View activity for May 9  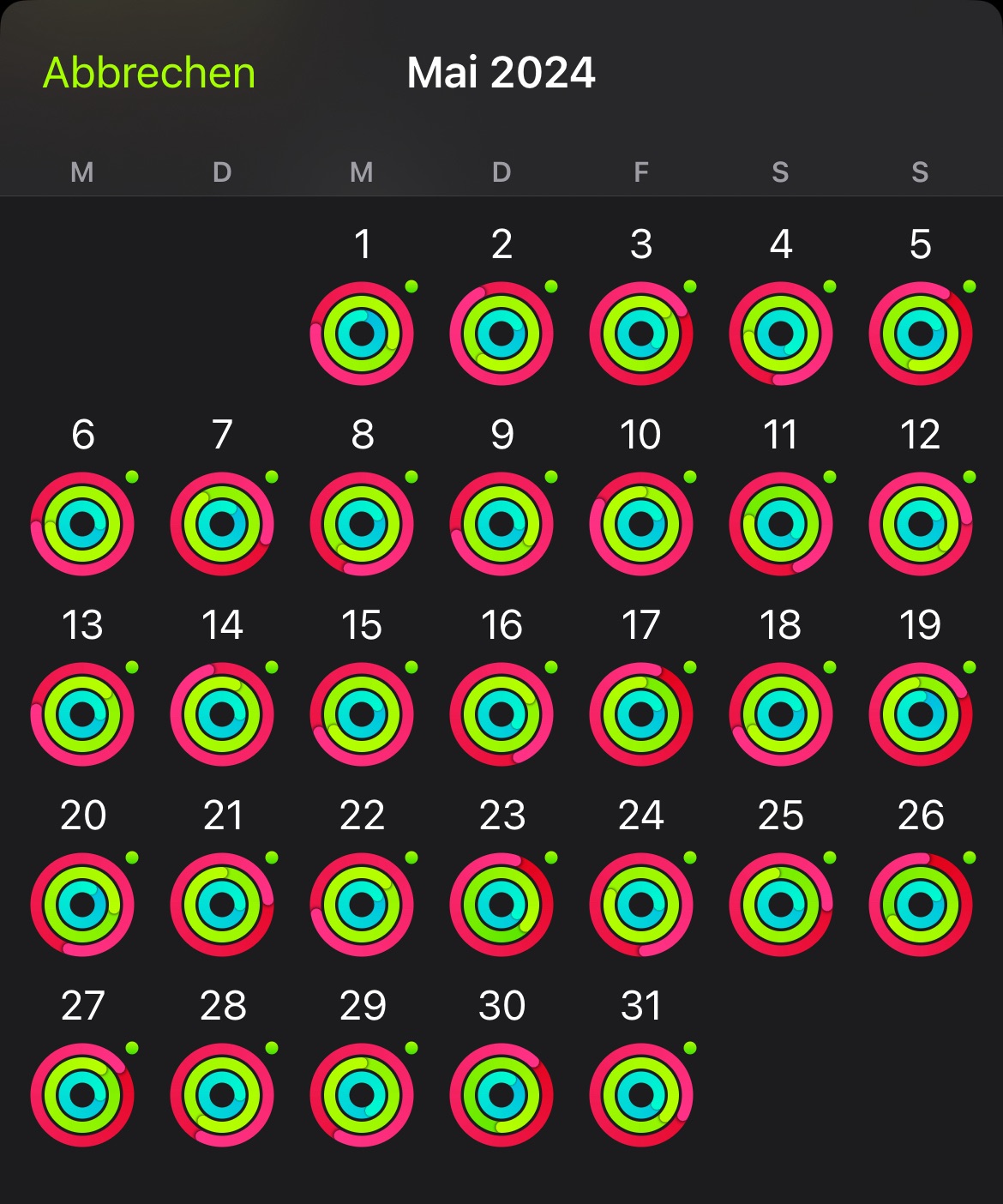pos(501,524)
